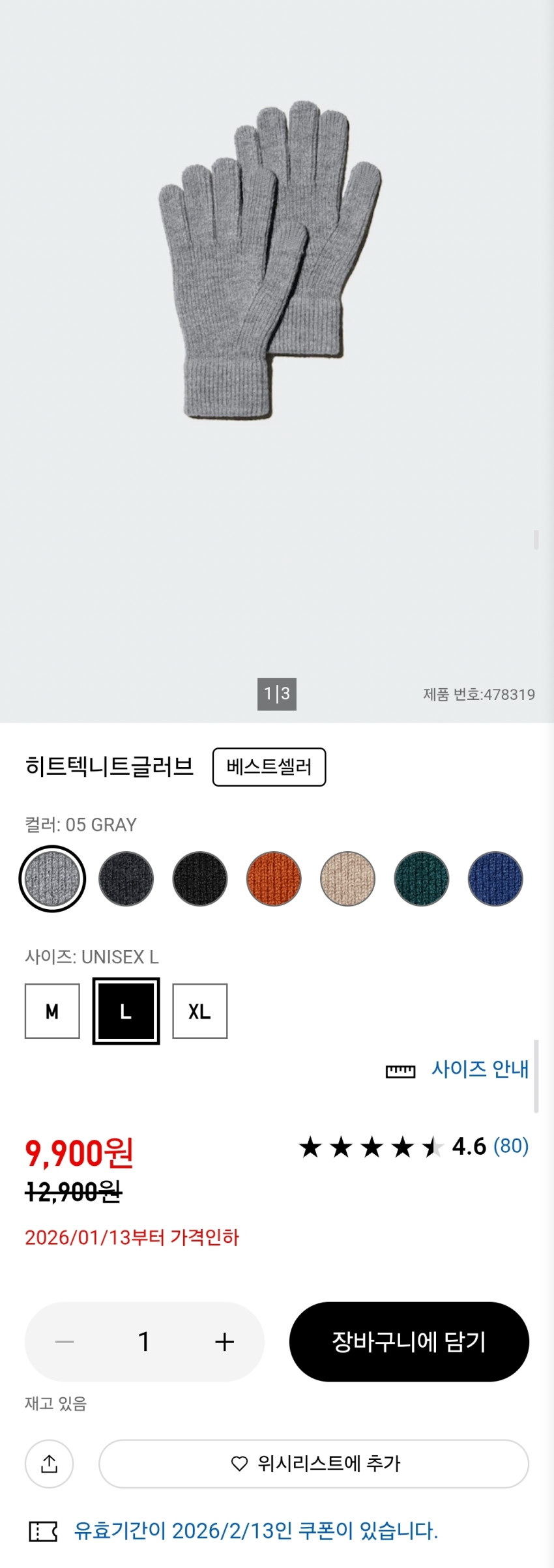Decrease quantity with the minus button

click(x=65, y=1342)
